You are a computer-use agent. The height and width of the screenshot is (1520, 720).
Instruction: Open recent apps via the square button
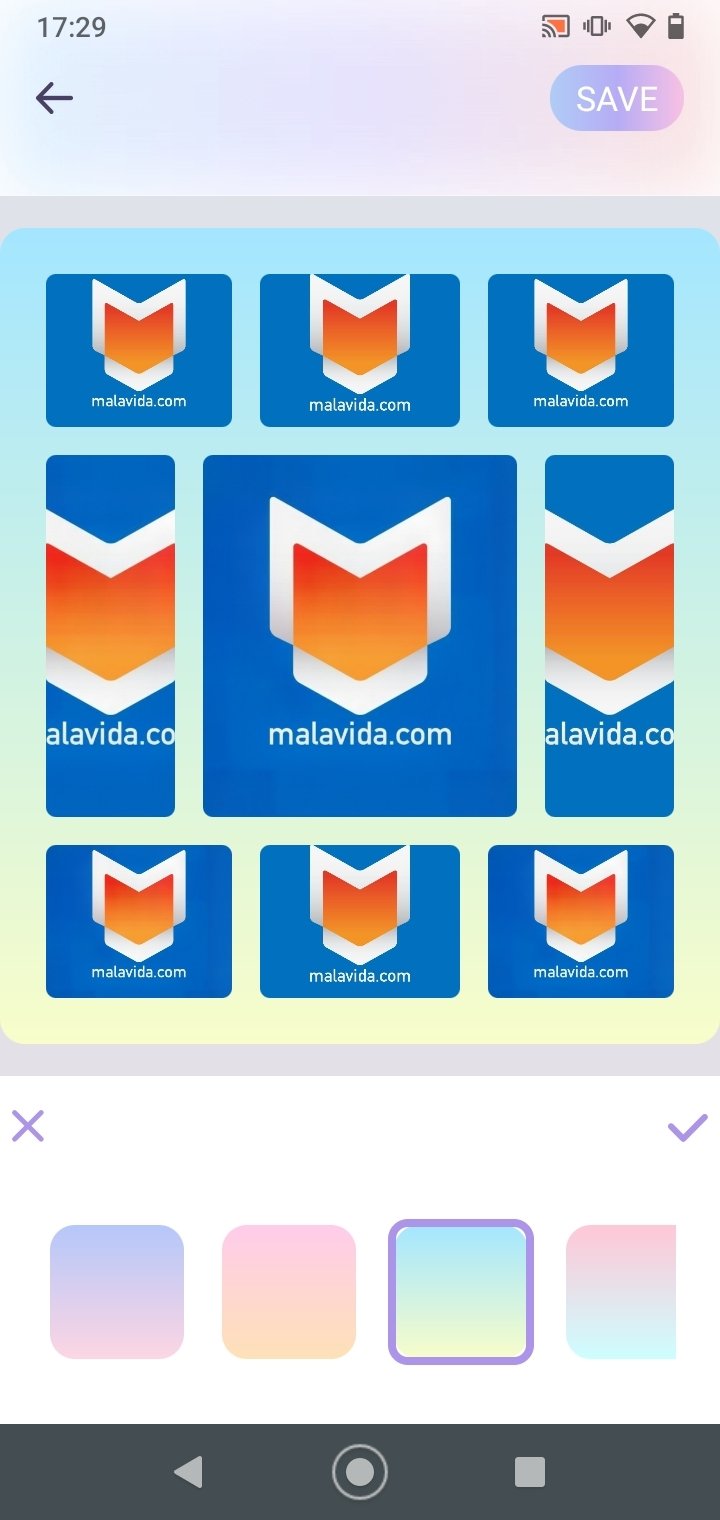pos(530,1472)
